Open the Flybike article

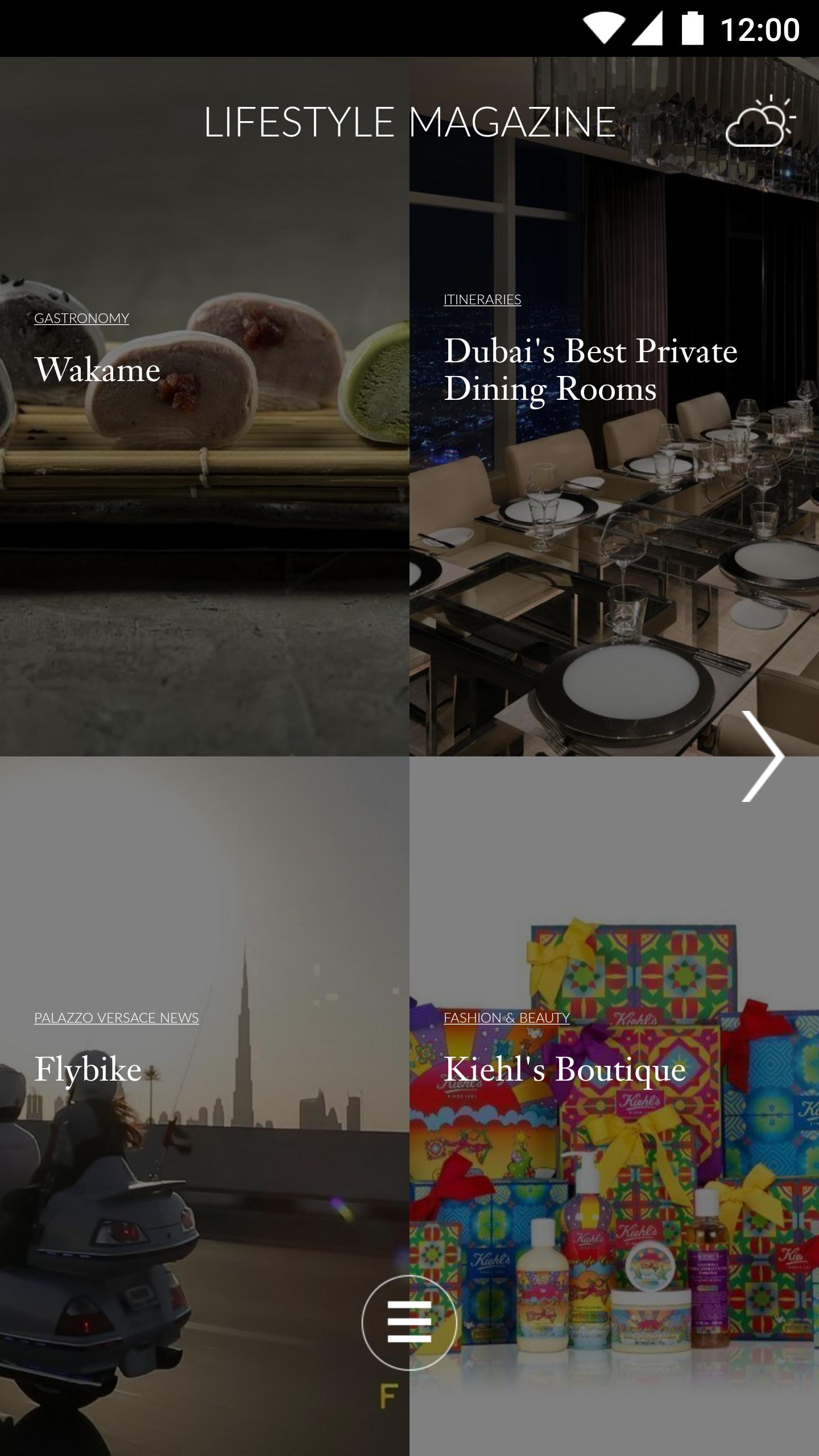point(88,1069)
